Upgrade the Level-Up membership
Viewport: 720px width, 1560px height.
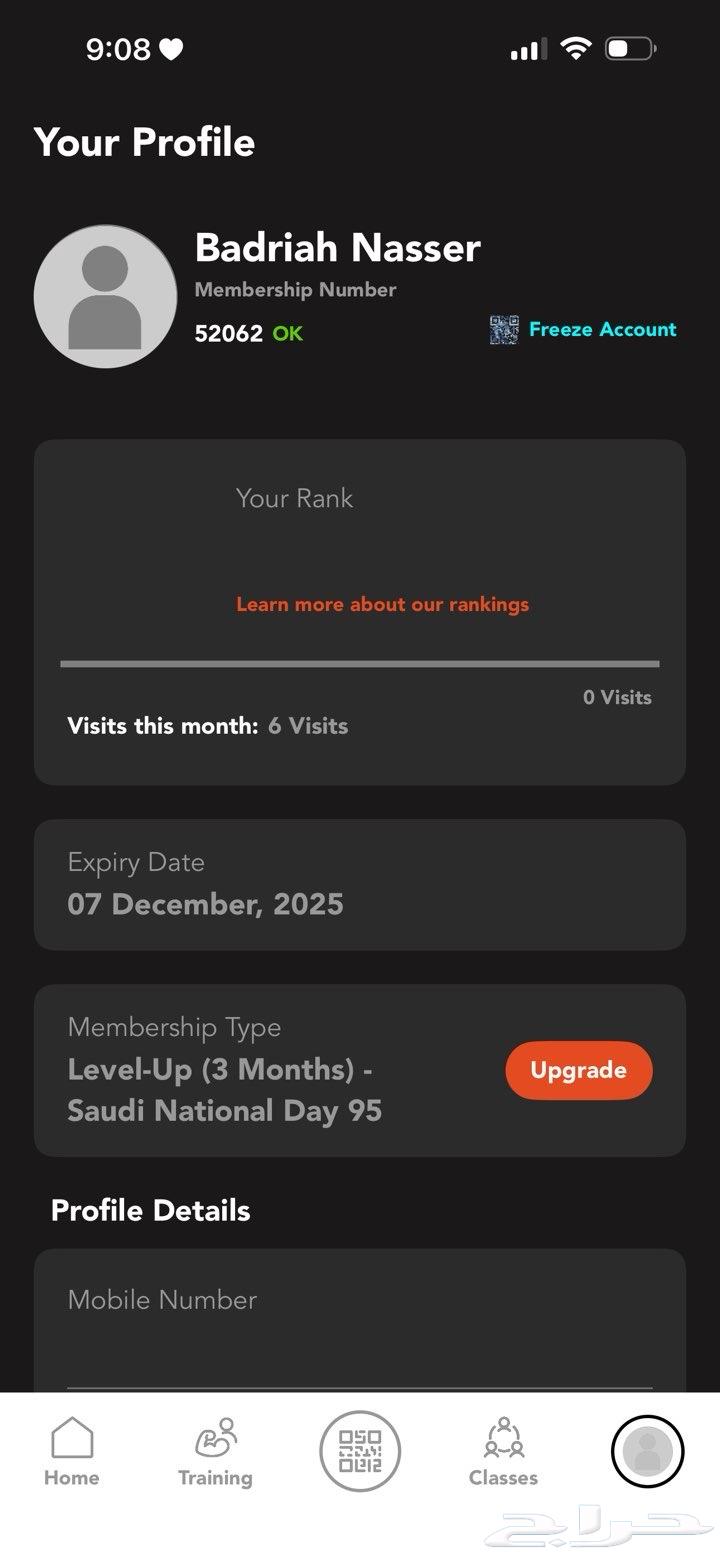point(578,1070)
